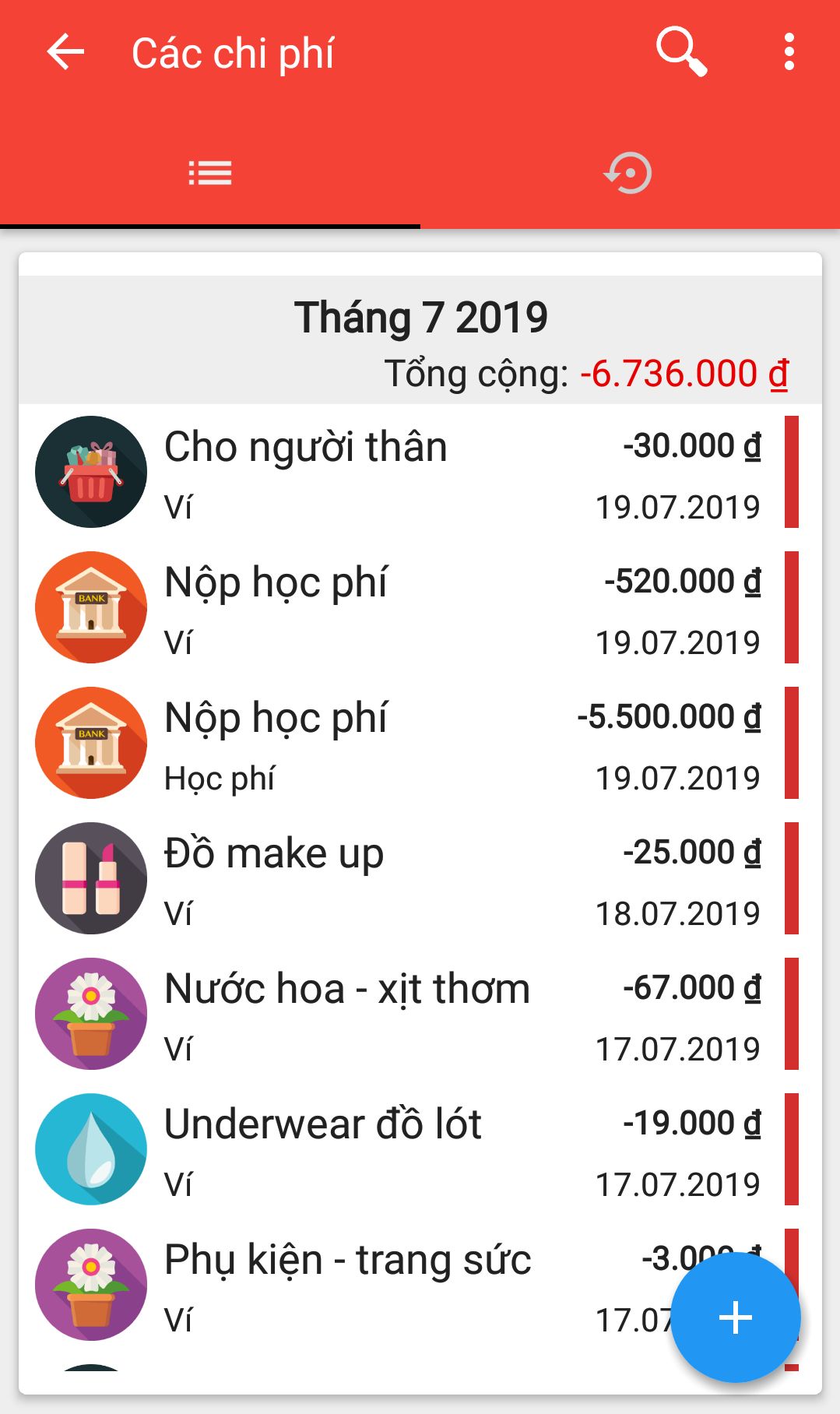This screenshot has height=1414, width=840.
Task: Open the expense search
Action: coord(681,52)
